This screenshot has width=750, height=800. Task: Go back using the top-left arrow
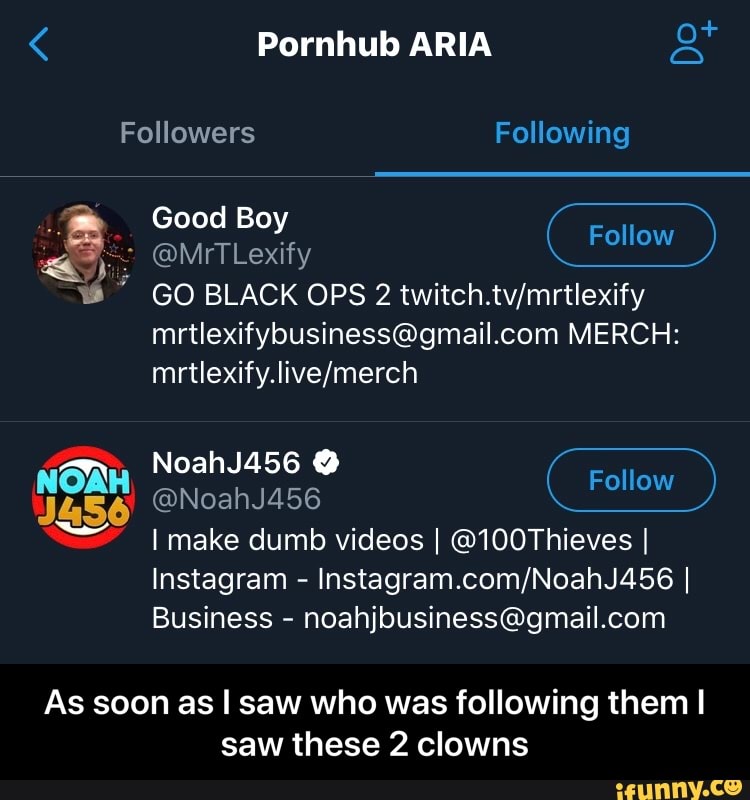[x=39, y=44]
